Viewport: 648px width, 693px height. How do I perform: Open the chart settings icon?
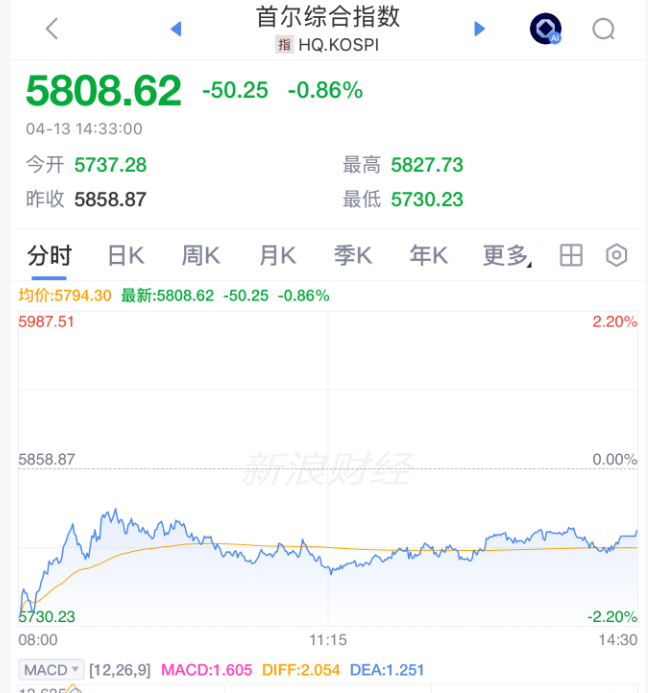pyautogui.click(x=617, y=256)
